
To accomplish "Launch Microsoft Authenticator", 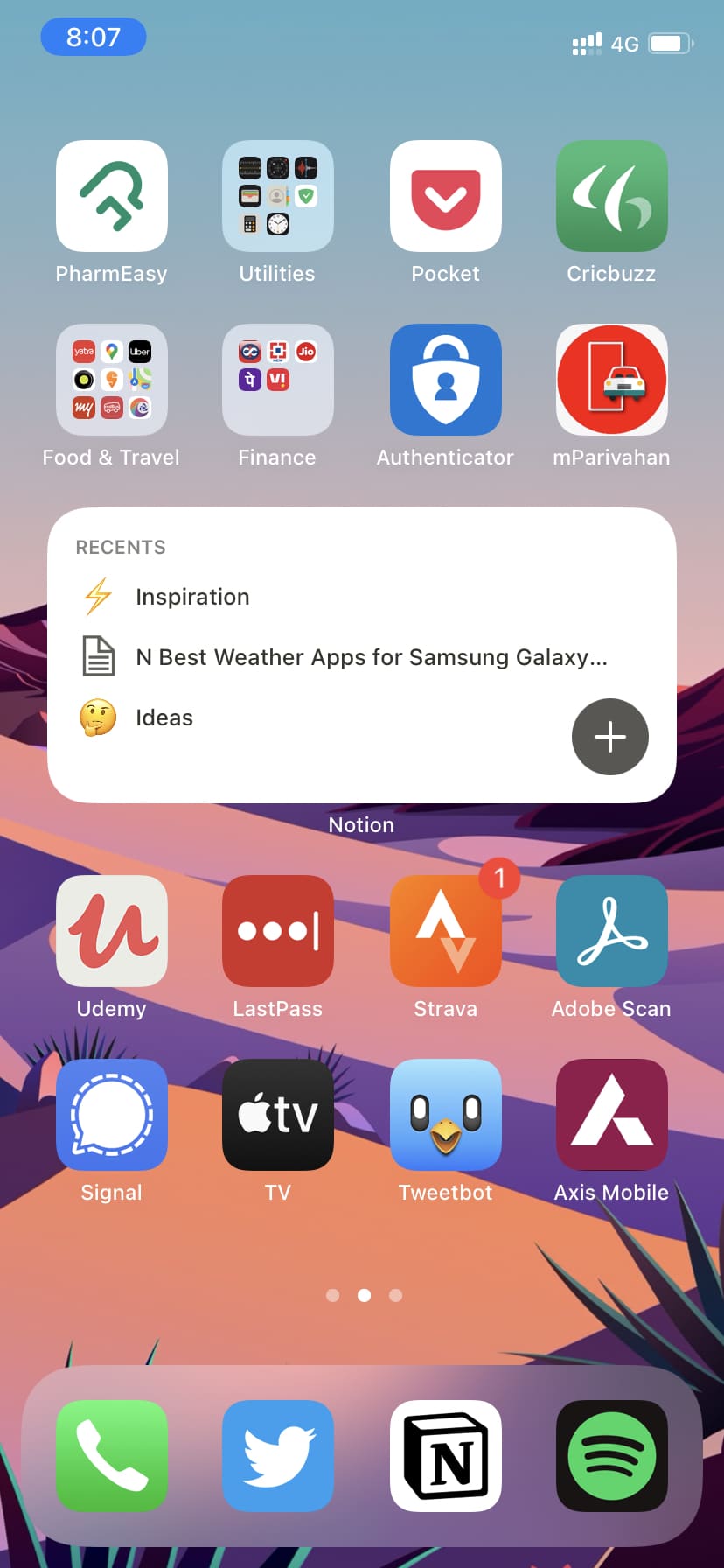I will pos(446,380).
